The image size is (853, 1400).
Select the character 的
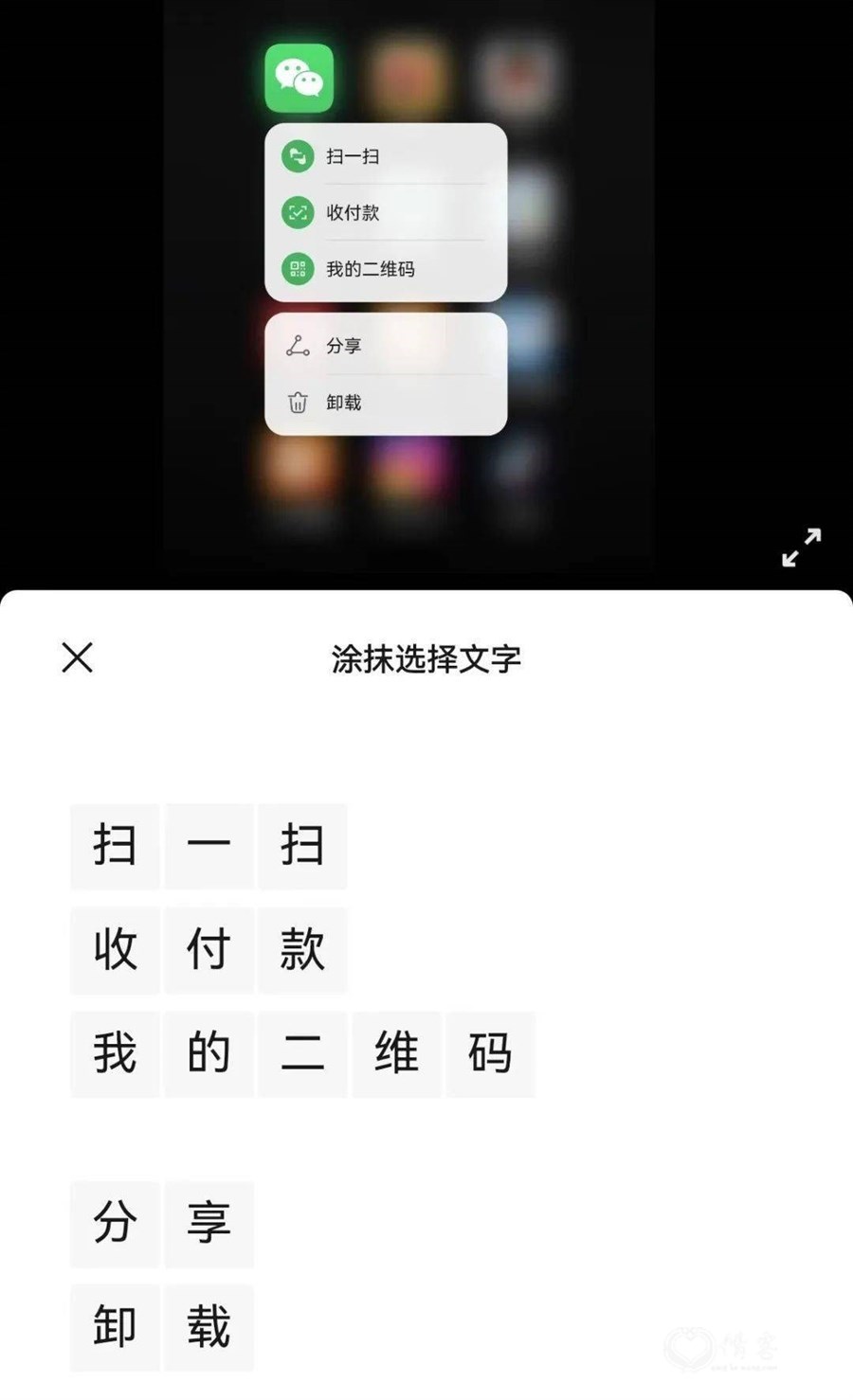click(x=209, y=1054)
